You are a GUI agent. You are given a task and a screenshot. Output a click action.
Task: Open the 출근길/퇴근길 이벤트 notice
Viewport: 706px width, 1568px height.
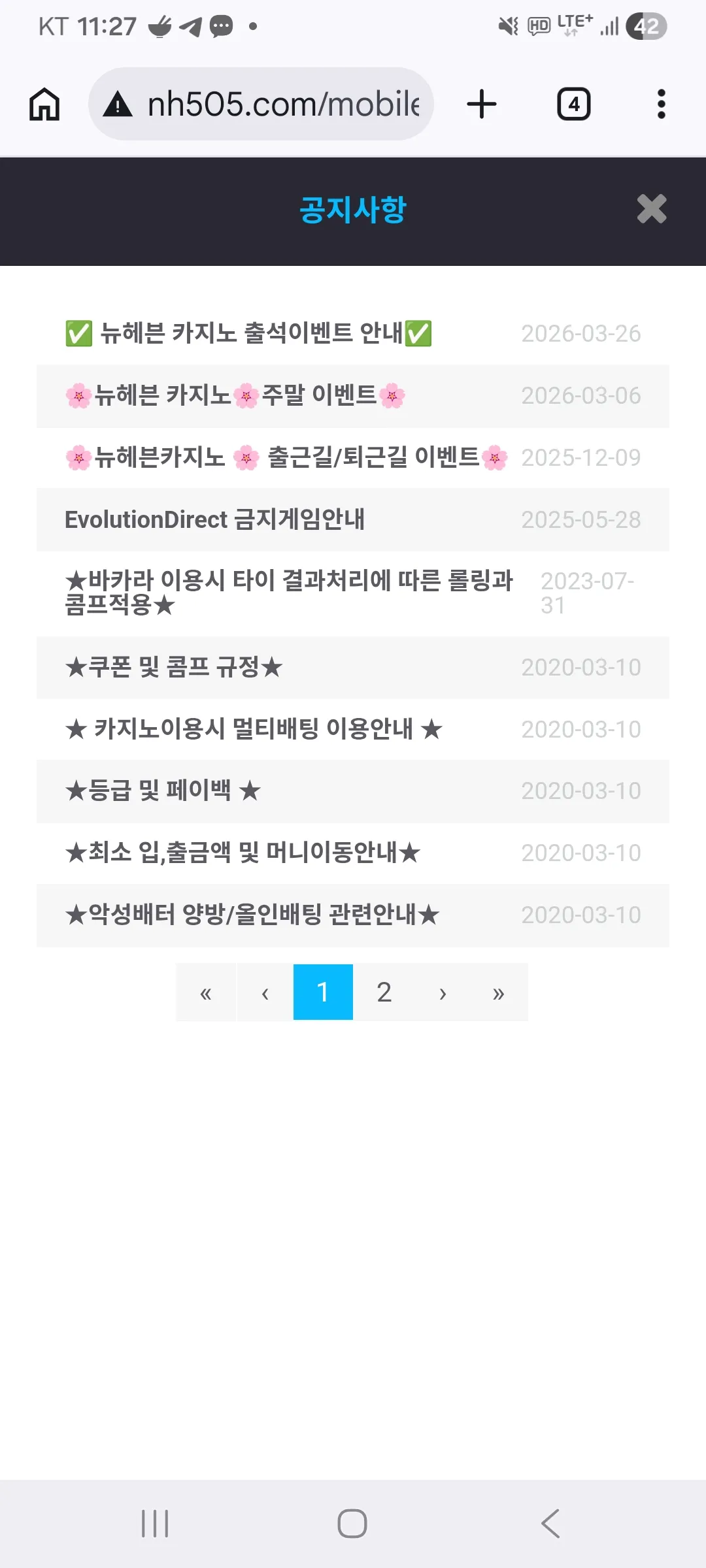point(353,457)
